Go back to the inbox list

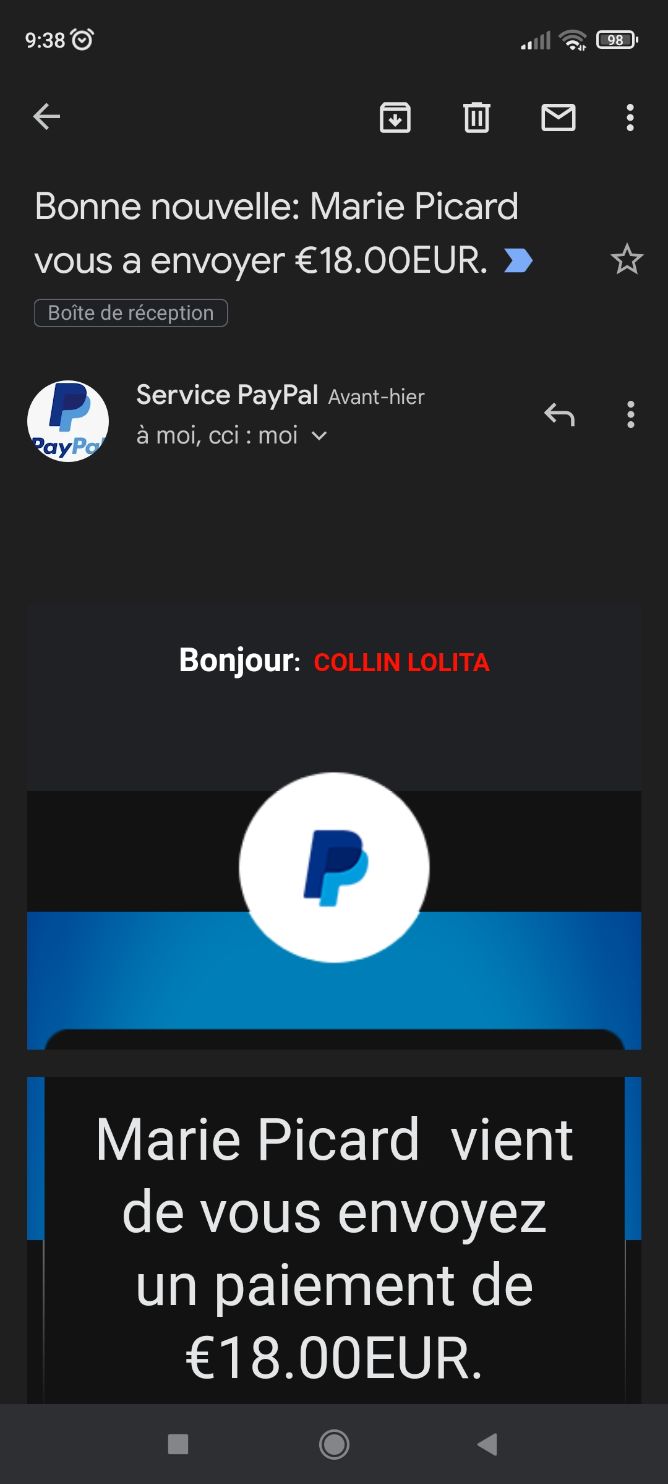pos(47,117)
